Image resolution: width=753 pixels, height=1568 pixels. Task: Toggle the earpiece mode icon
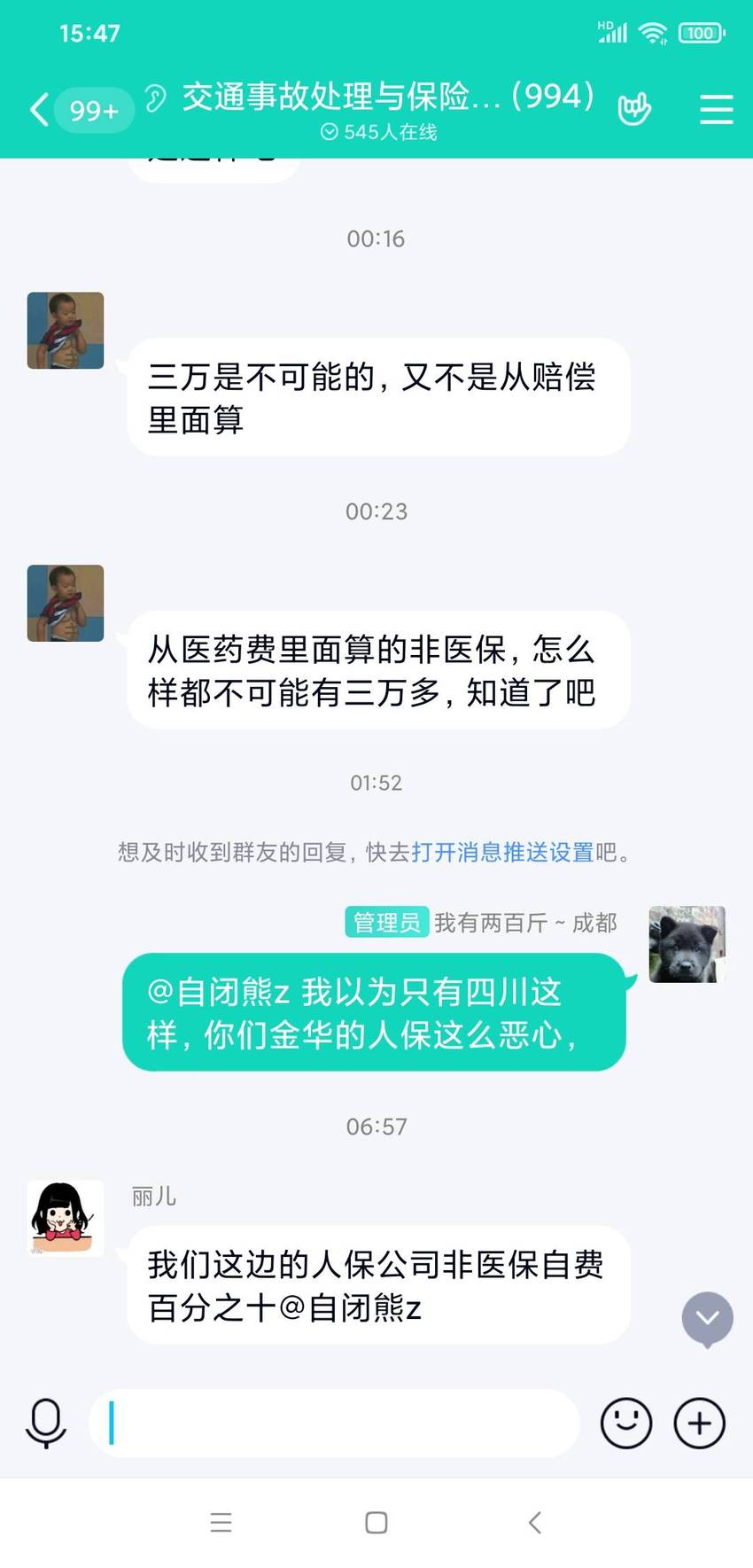pos(155,98)
